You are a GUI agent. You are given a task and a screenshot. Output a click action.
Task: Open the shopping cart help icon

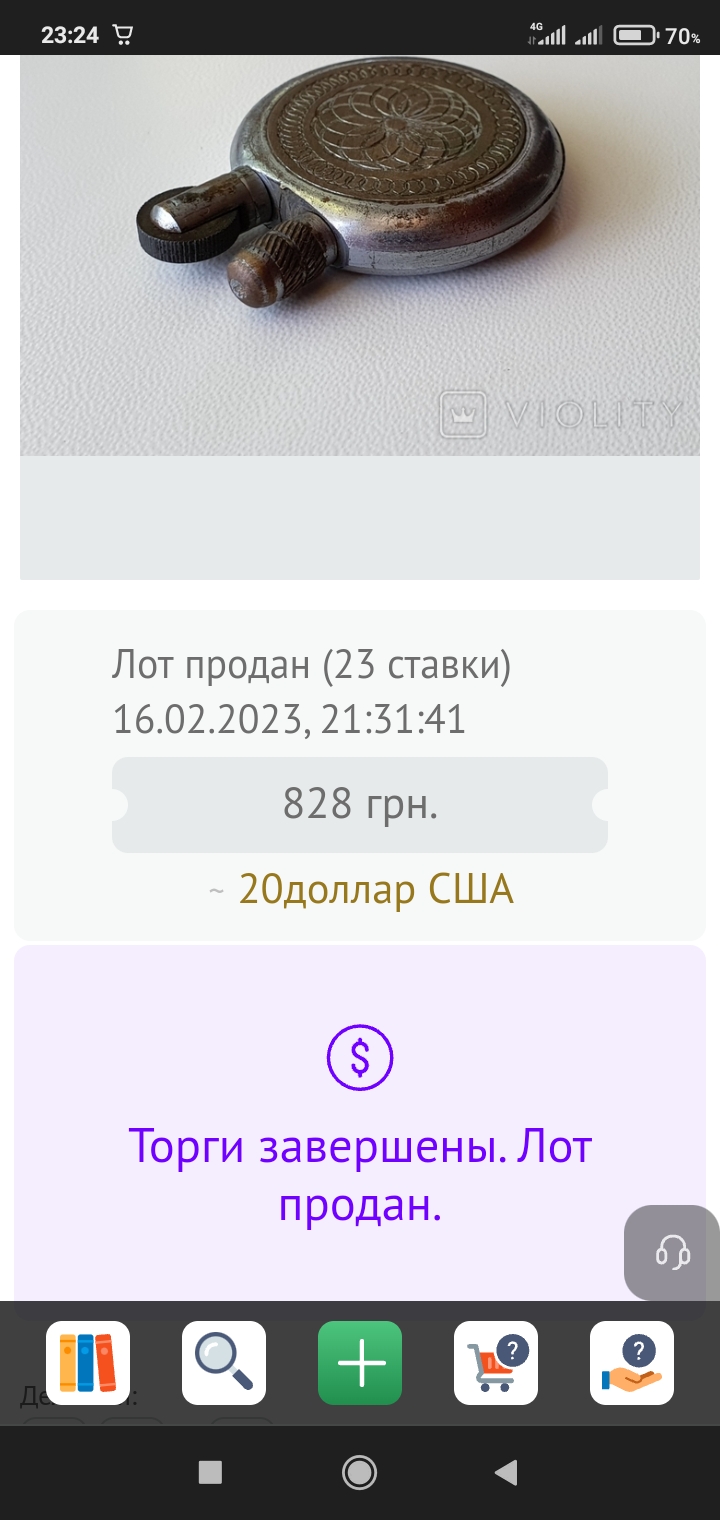coord(496,1363)
